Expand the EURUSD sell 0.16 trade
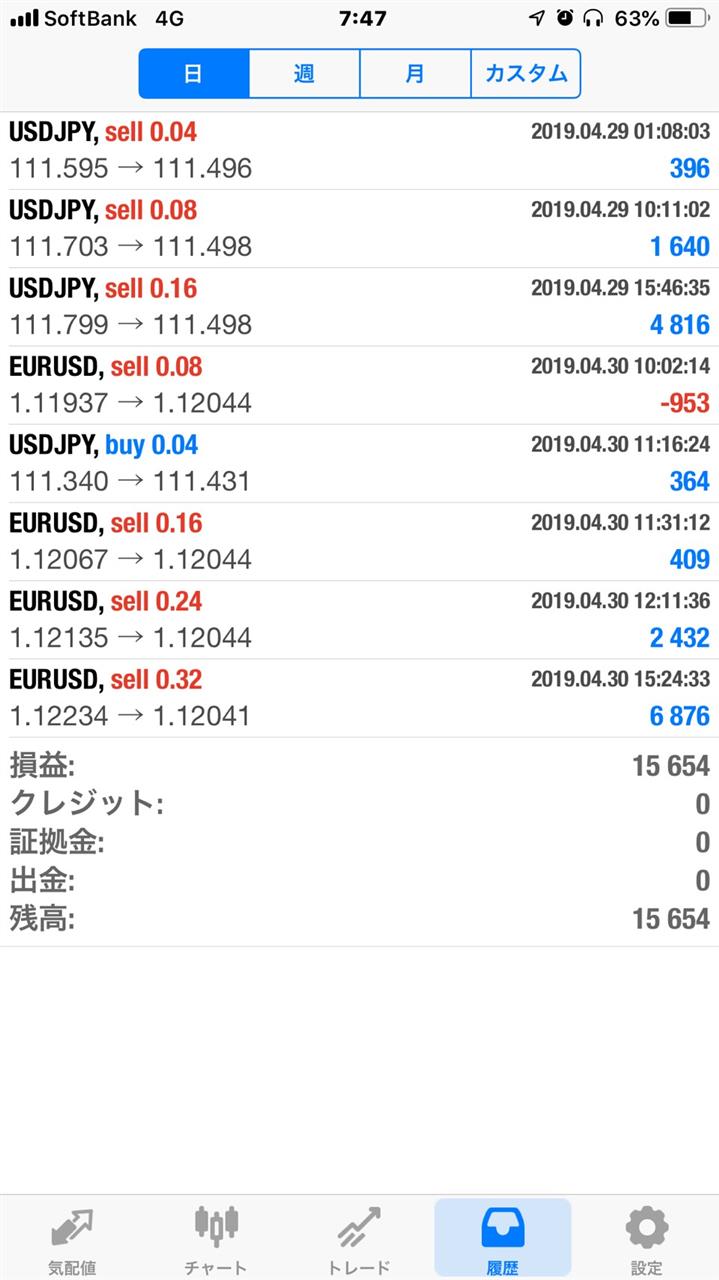 click(359, 542)
